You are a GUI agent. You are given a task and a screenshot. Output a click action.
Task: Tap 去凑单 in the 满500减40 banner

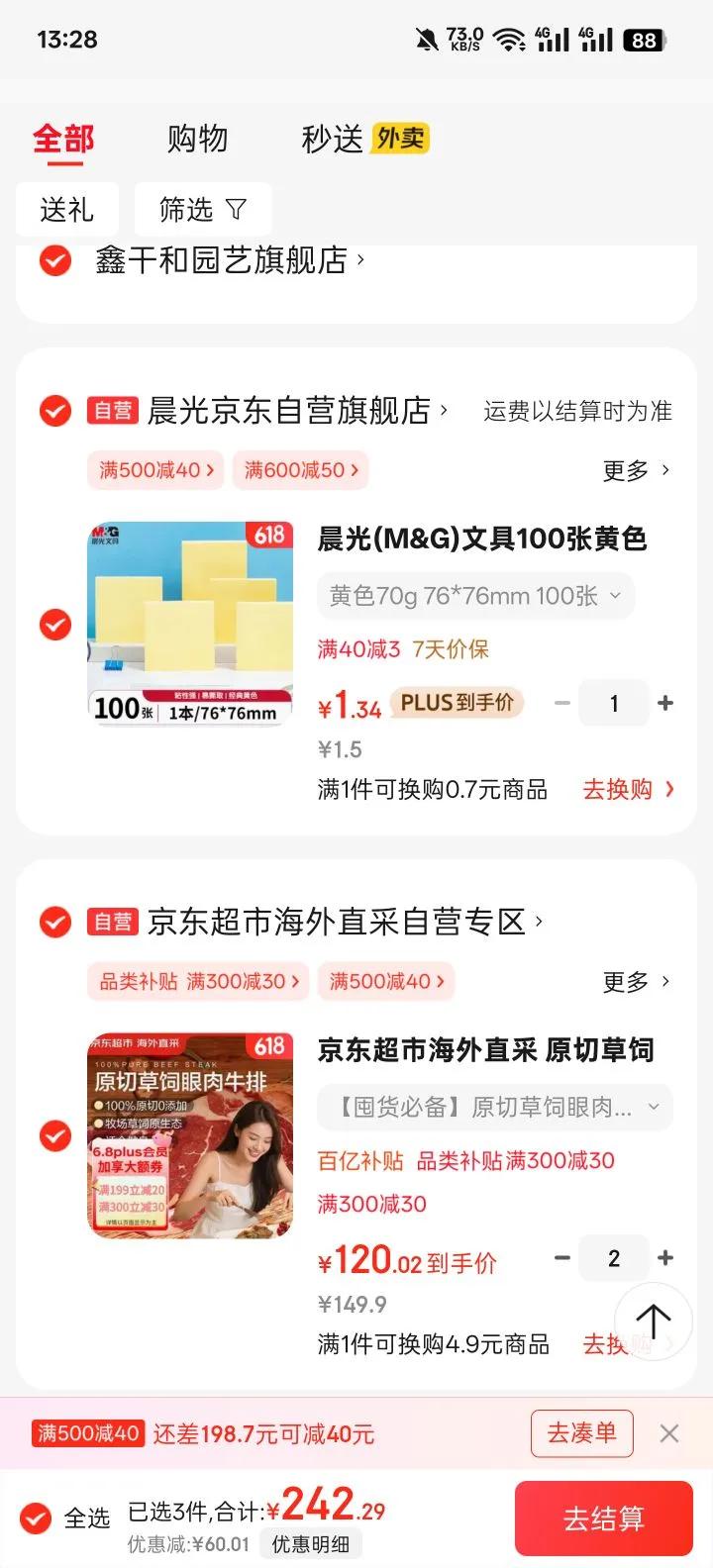coord(581,1433)
